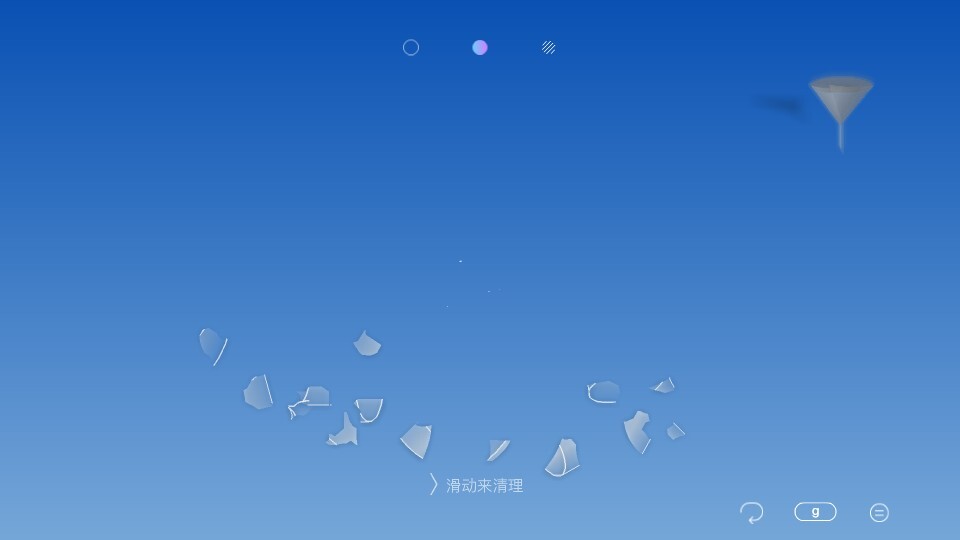Open the round menu icon
Screen dimensions: 960x540
[879, 512]
